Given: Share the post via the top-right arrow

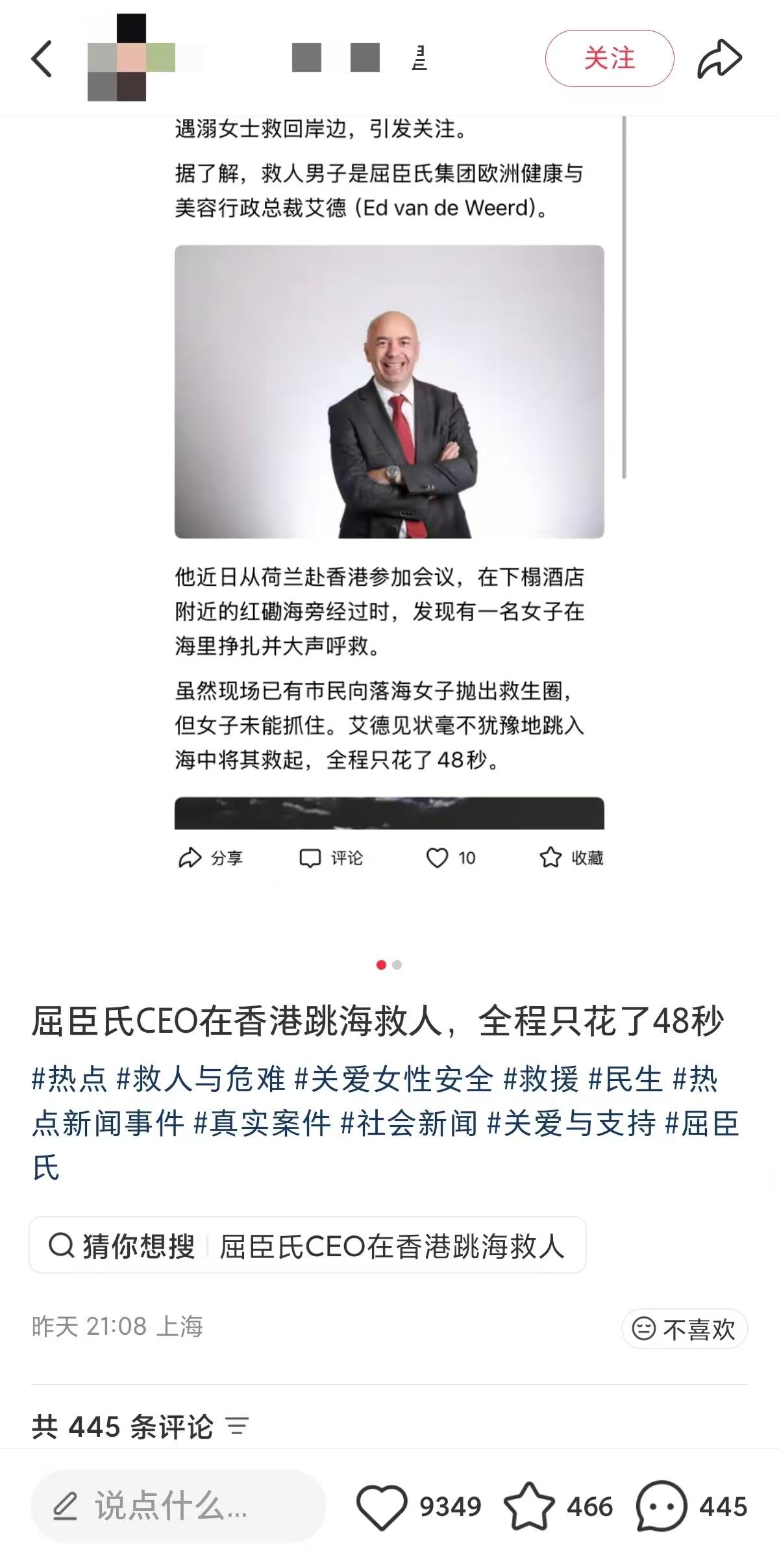Looking at the screenshot, I should pos(719,58).
